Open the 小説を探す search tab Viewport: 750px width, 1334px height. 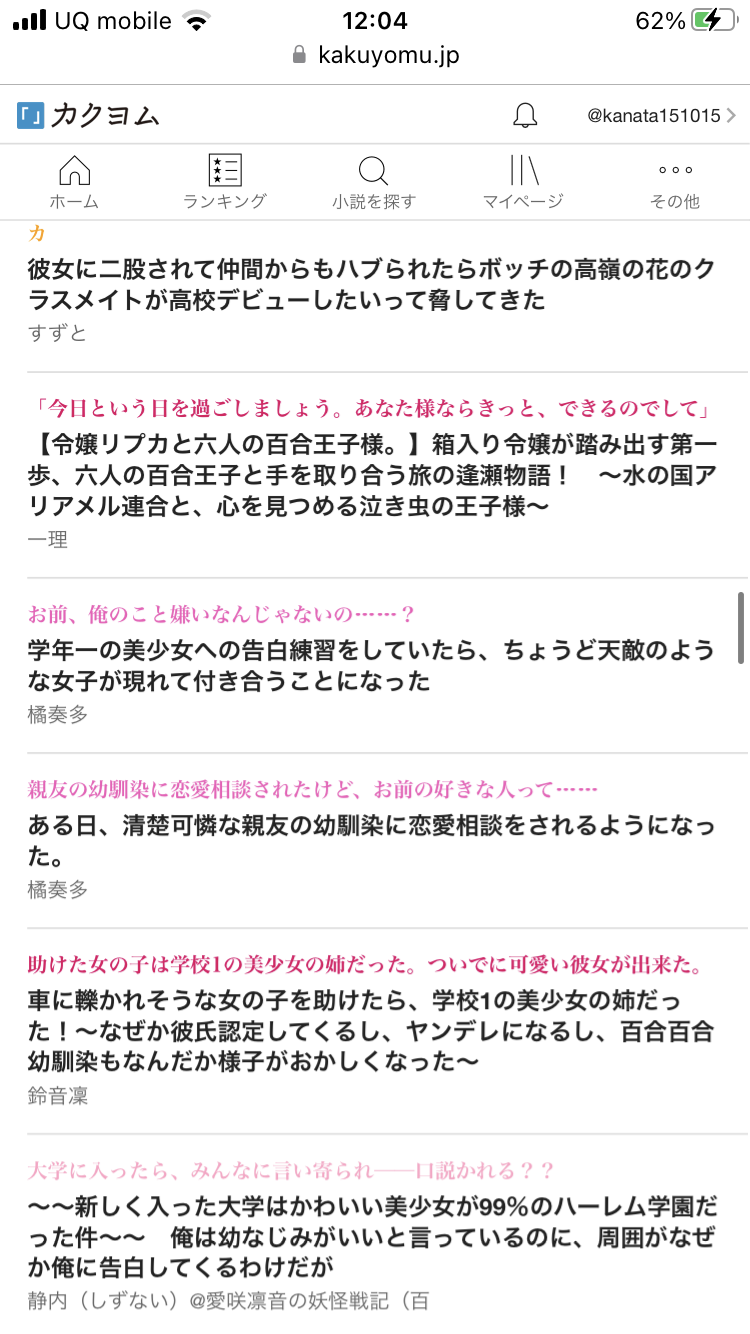(x=374, y=183)
